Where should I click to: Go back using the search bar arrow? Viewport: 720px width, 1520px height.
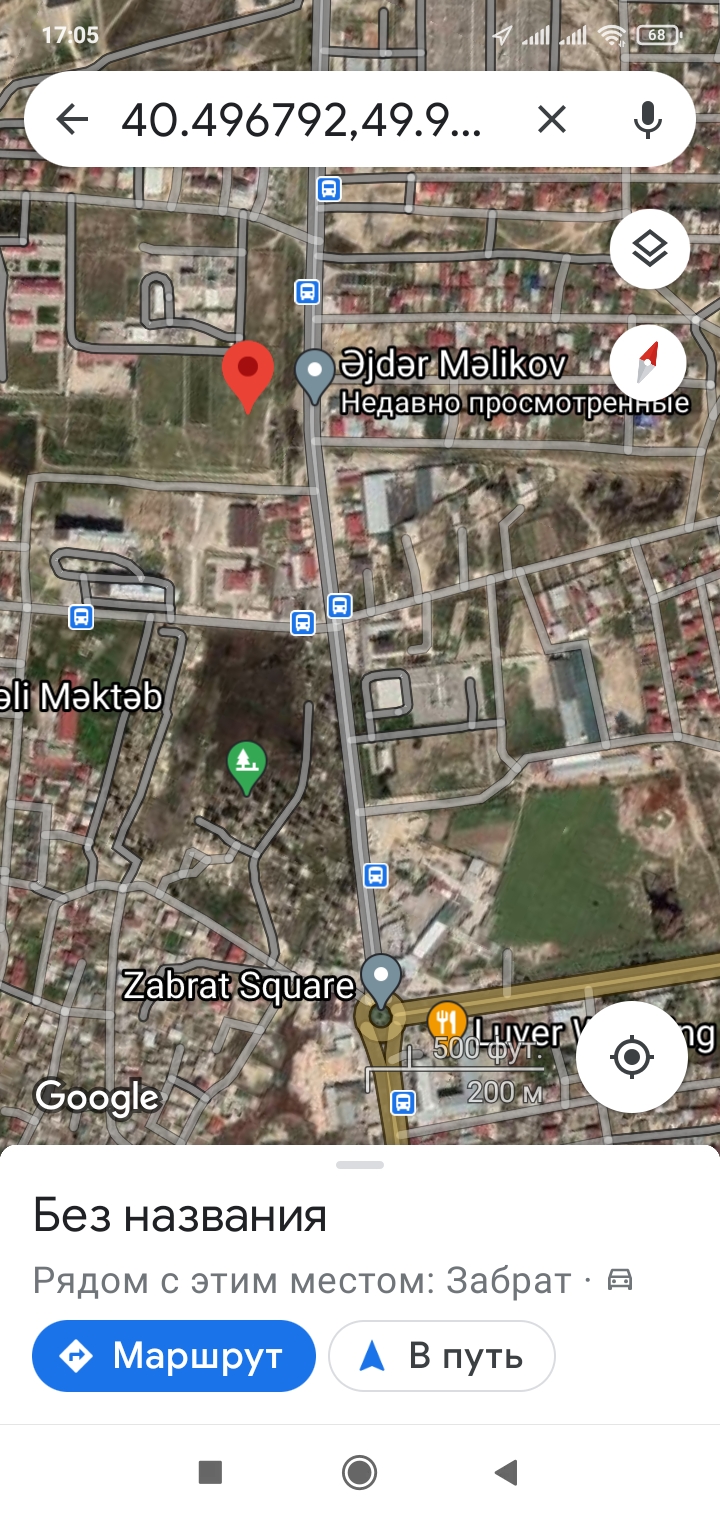tap(72, 120)
